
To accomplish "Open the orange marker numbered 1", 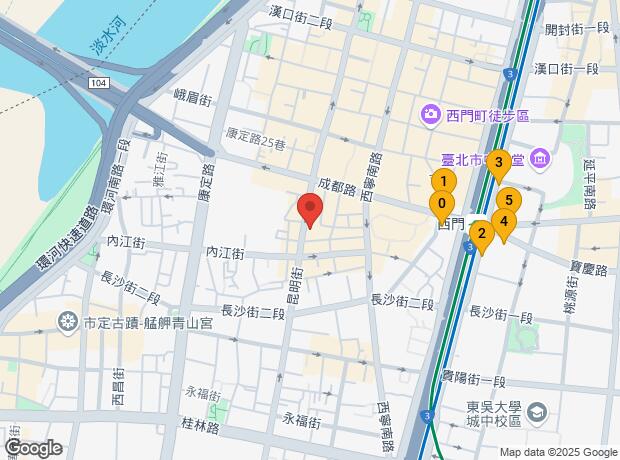I will pyautogui.click(x=441, y=182).
